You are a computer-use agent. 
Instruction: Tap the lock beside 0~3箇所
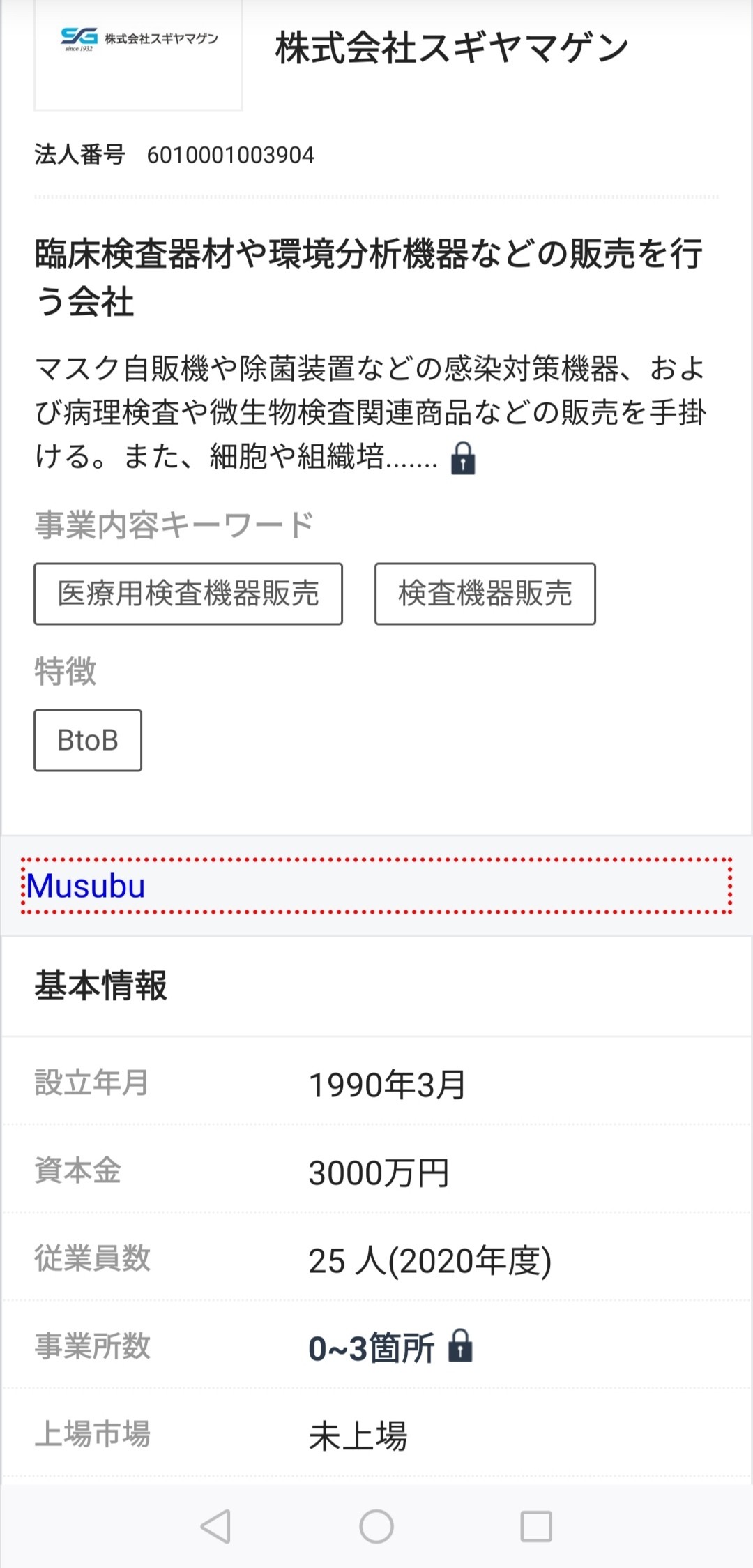[x=460, y=1345]
